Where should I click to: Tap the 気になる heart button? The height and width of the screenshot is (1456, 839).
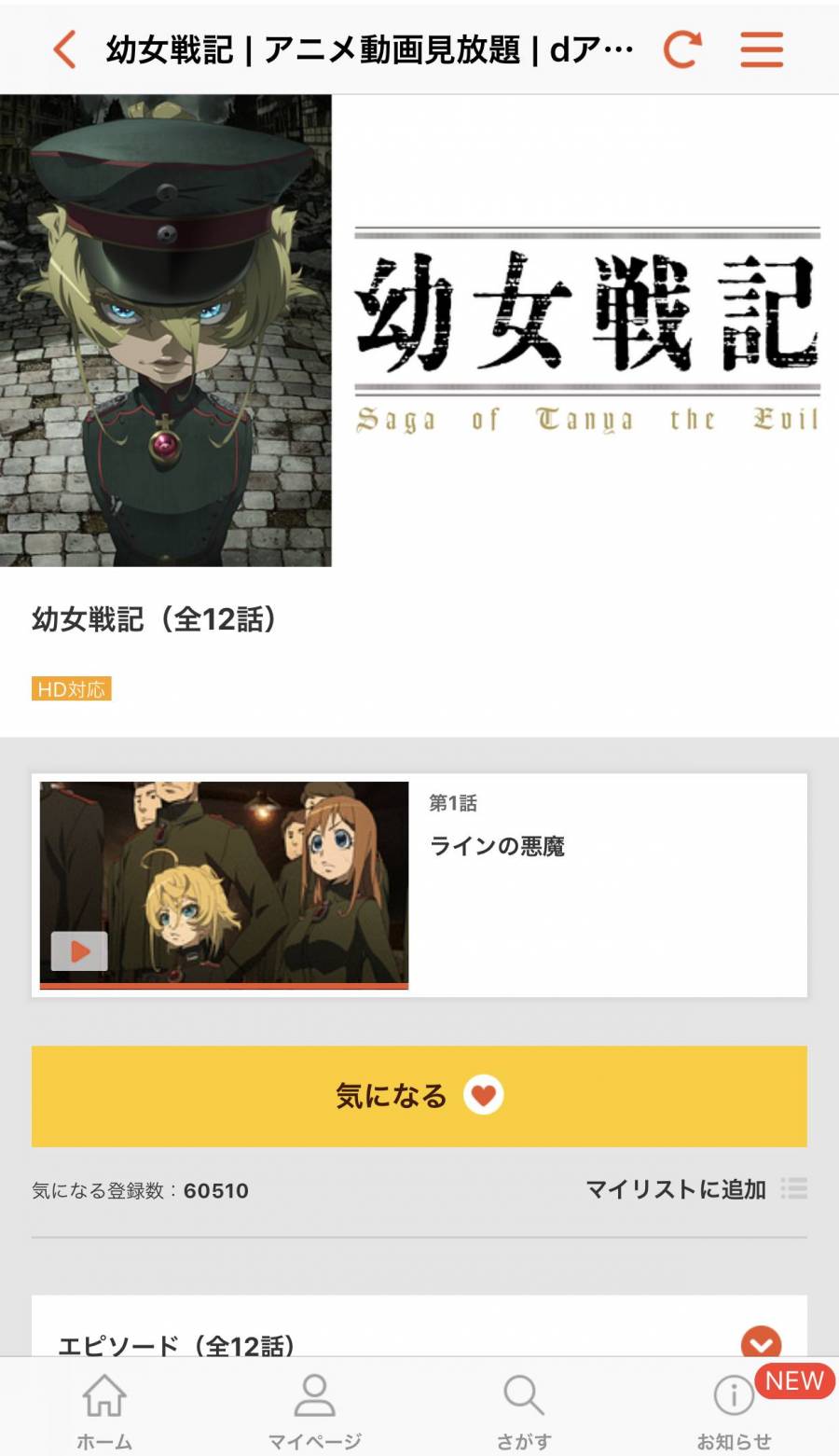(419, 1095)
